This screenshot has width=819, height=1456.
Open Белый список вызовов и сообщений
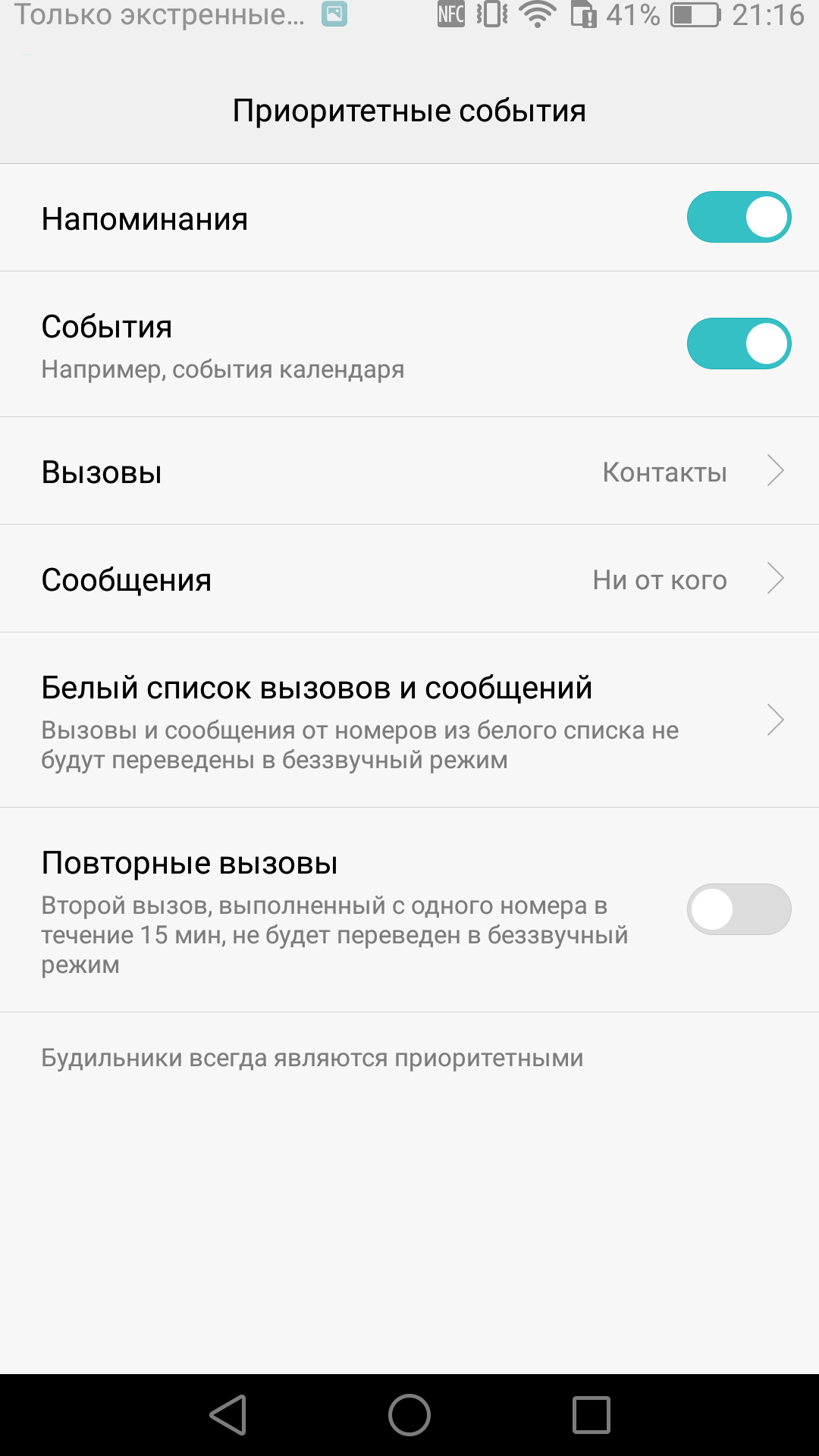[409, 720]
